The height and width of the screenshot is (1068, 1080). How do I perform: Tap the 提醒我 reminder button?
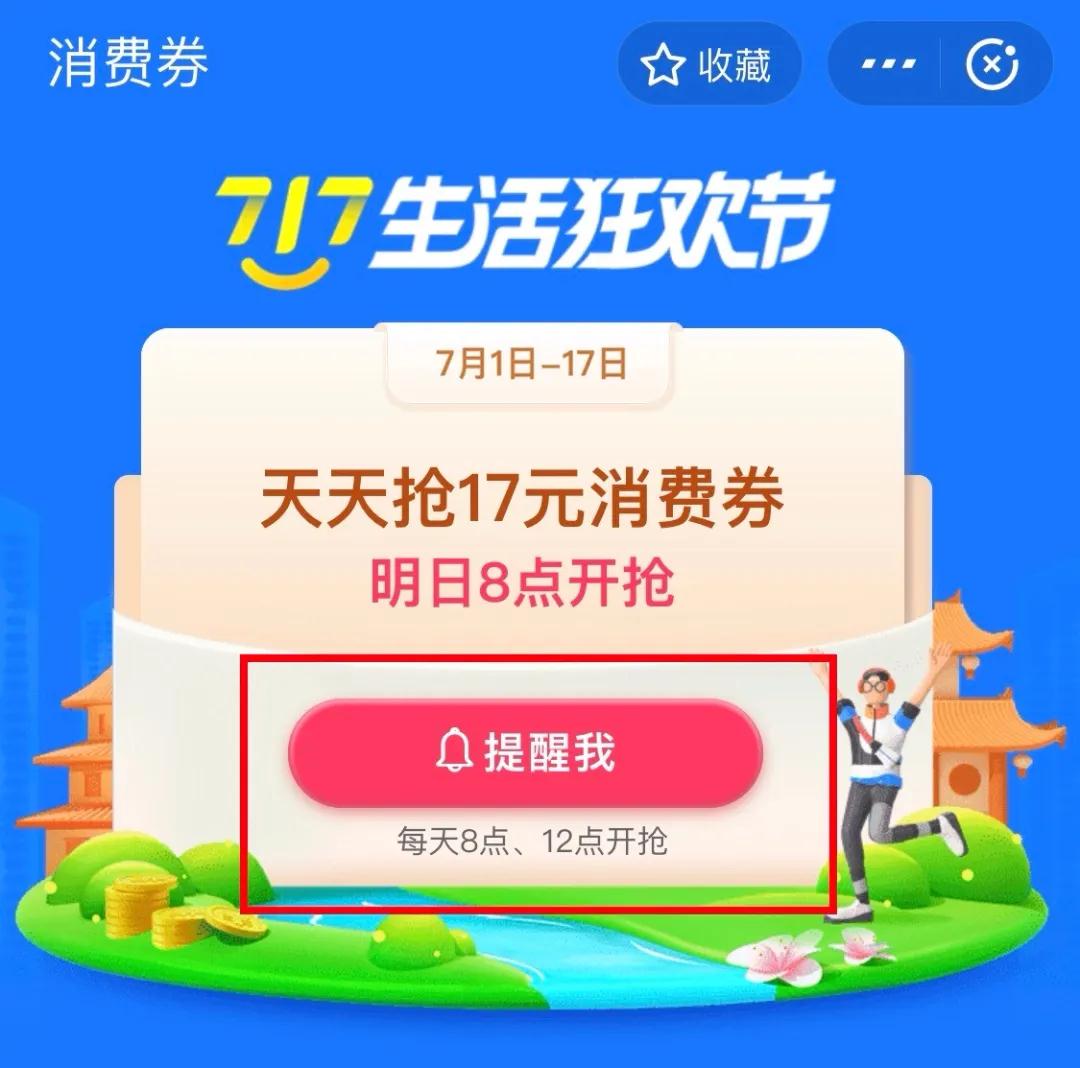(x=526, y=753)
